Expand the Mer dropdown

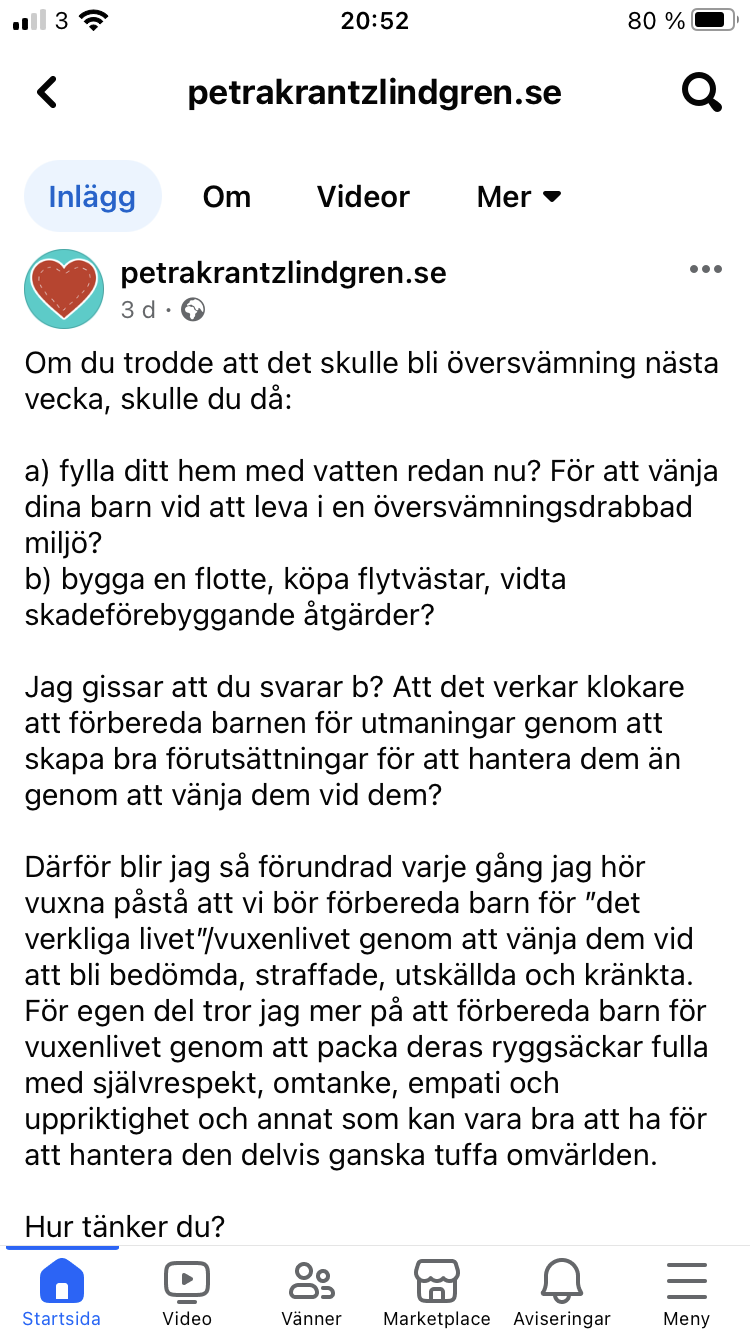point(519,196)
